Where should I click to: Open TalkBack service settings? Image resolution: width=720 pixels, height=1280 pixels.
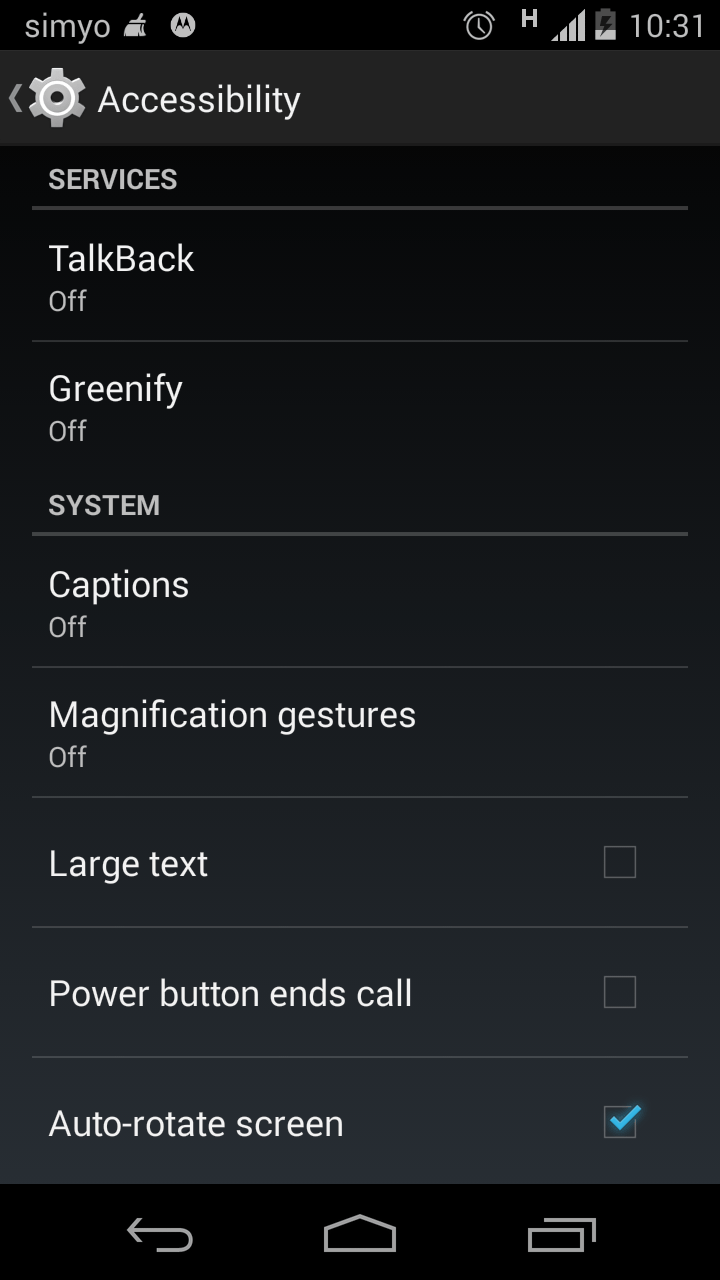click(x=360, y=276)
